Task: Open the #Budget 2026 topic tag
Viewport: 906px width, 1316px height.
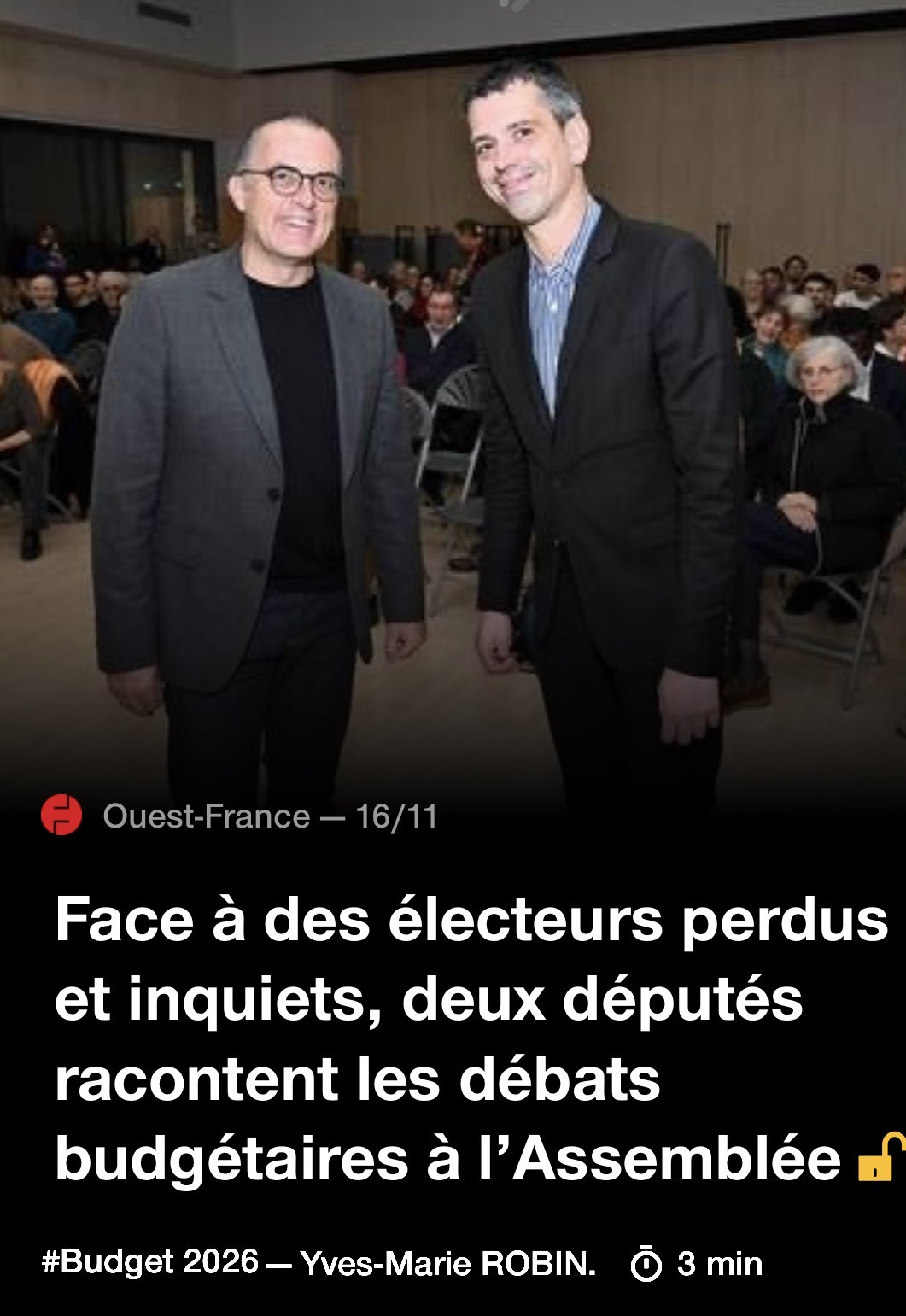Action: tap(150, 1262)
